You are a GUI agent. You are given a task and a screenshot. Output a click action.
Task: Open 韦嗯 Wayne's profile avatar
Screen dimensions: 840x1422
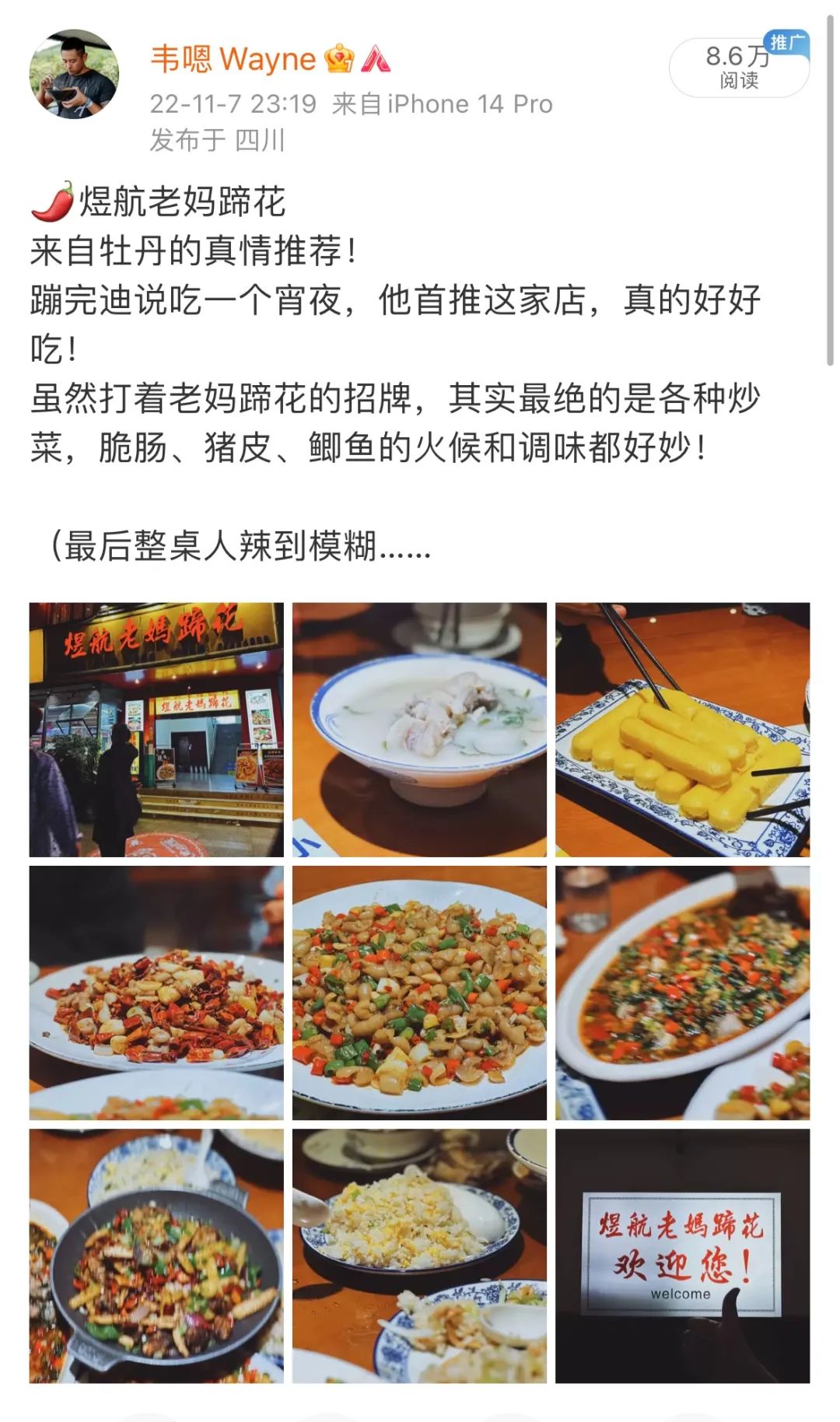tap(74, 75)
